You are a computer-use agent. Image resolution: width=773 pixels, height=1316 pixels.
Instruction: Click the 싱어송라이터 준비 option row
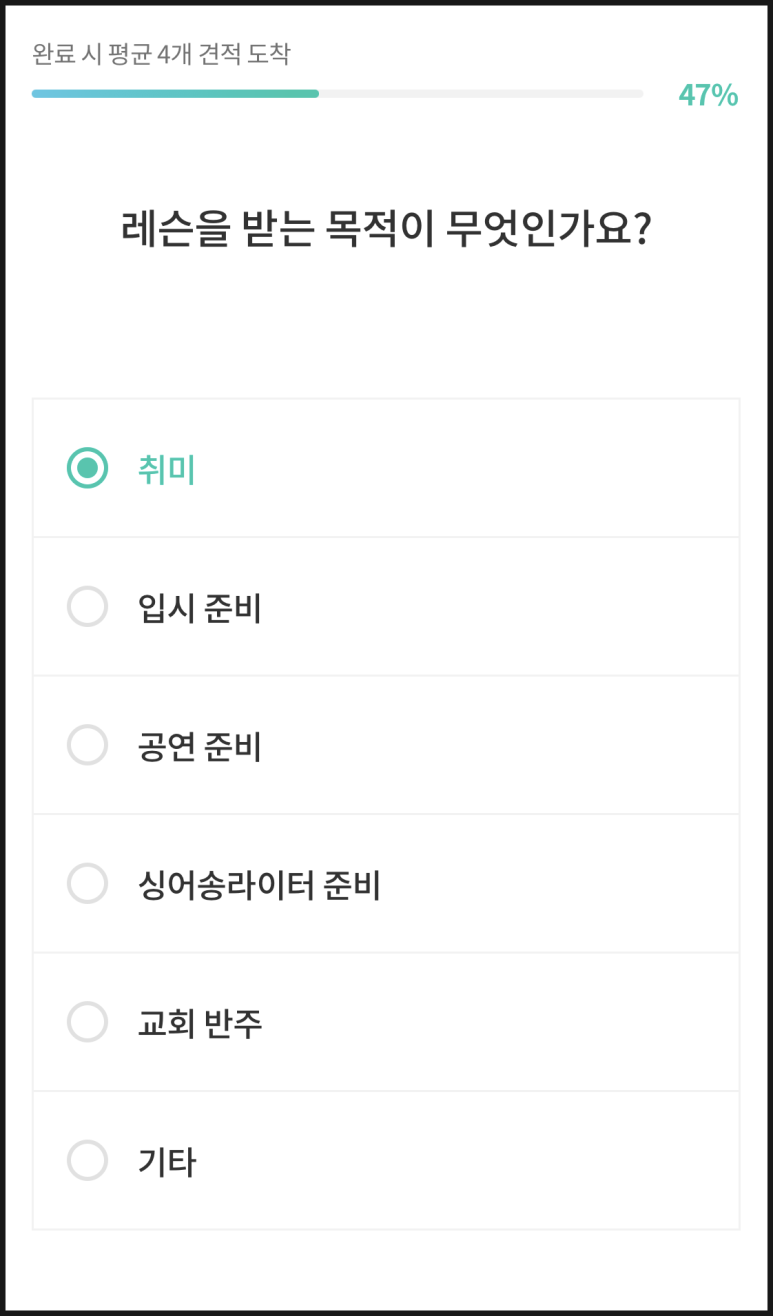tap(386, 884)
